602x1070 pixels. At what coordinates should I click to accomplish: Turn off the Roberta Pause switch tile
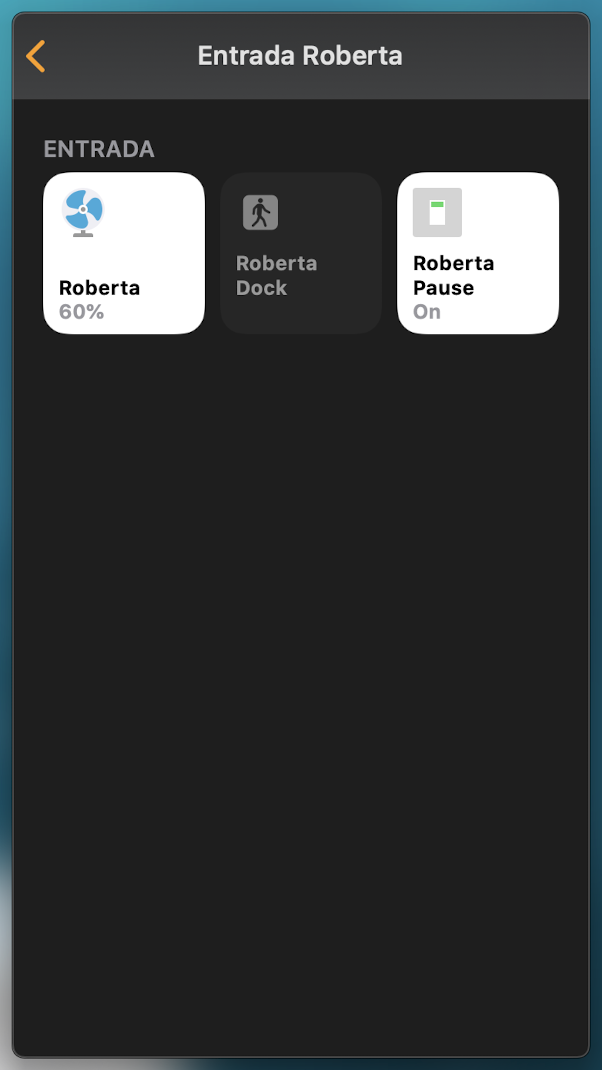(478, 253)
